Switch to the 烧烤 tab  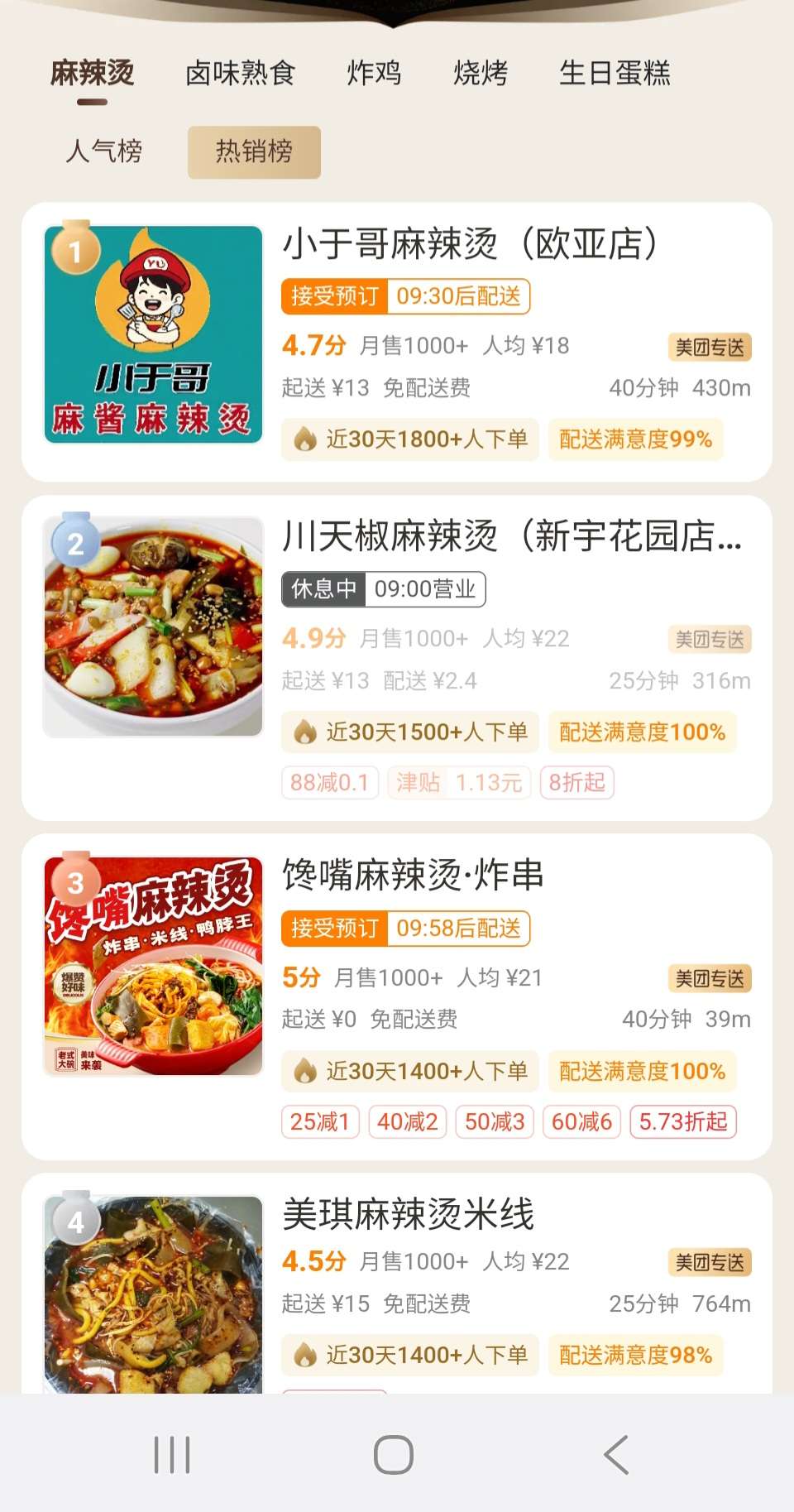click(x=481, y=74)
